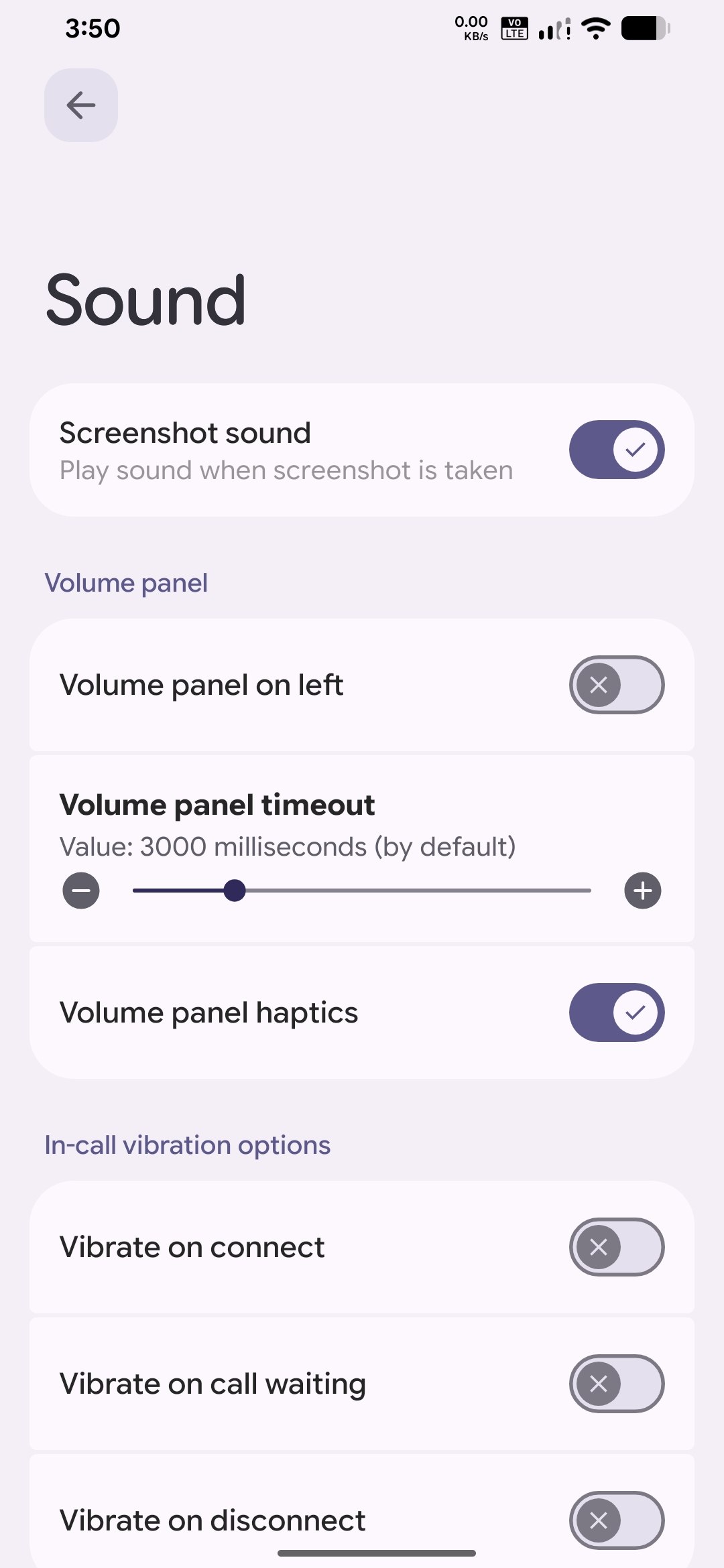Image resolution: width=724 pixels, height=1568 pixels.
Task: Enable Volume panel on left
Action: coord(617,685)
